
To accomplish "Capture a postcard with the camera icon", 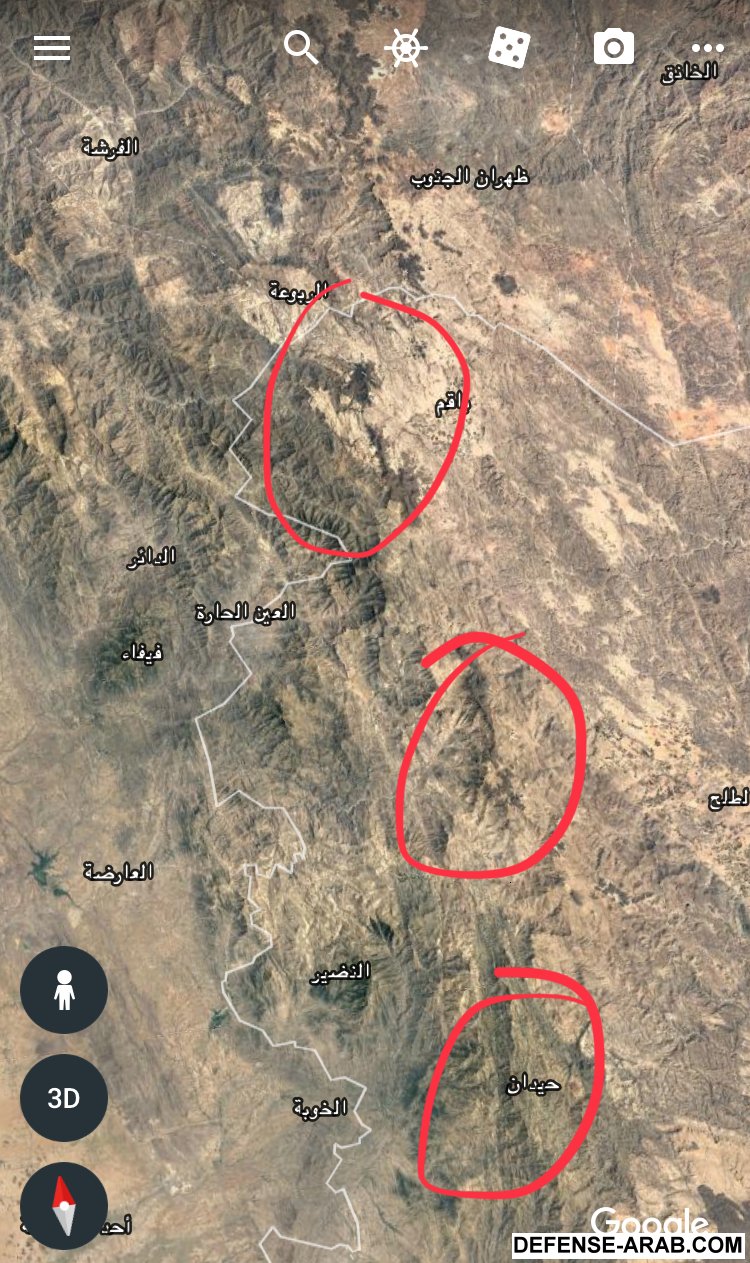I will click(x=613, y=47).
